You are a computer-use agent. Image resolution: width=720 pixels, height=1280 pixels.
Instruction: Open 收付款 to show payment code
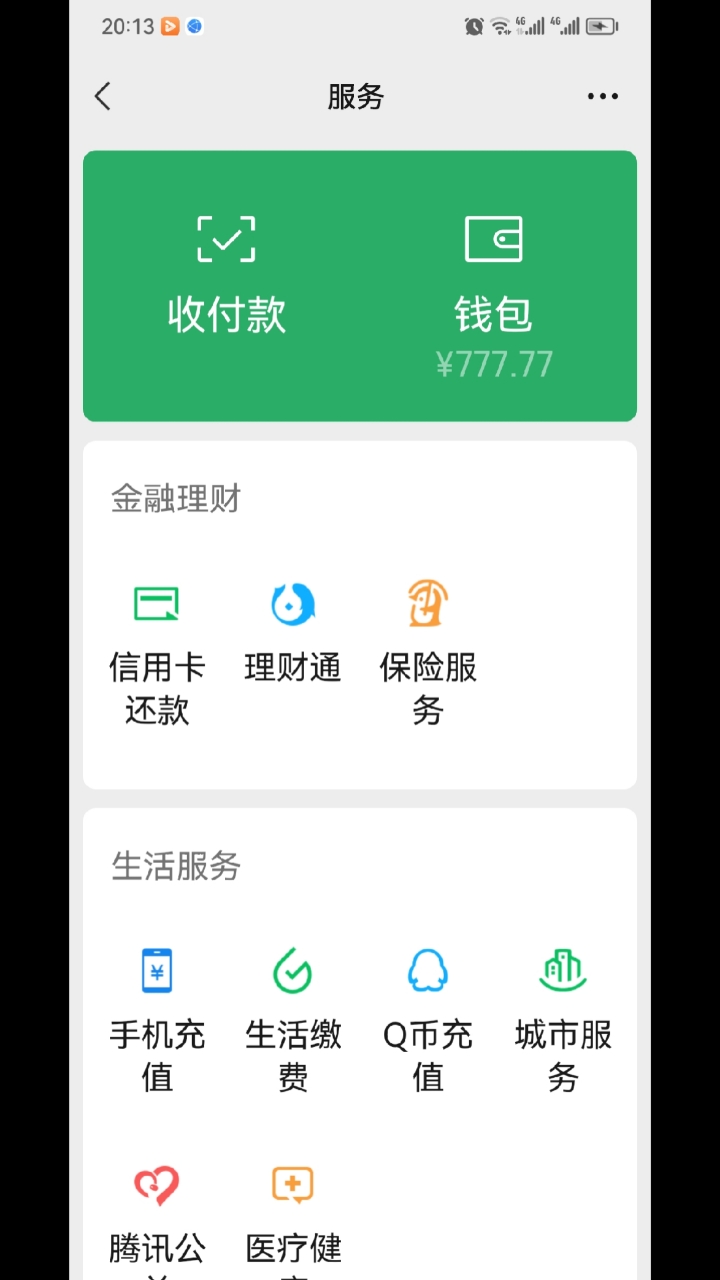tap(226, 270)
